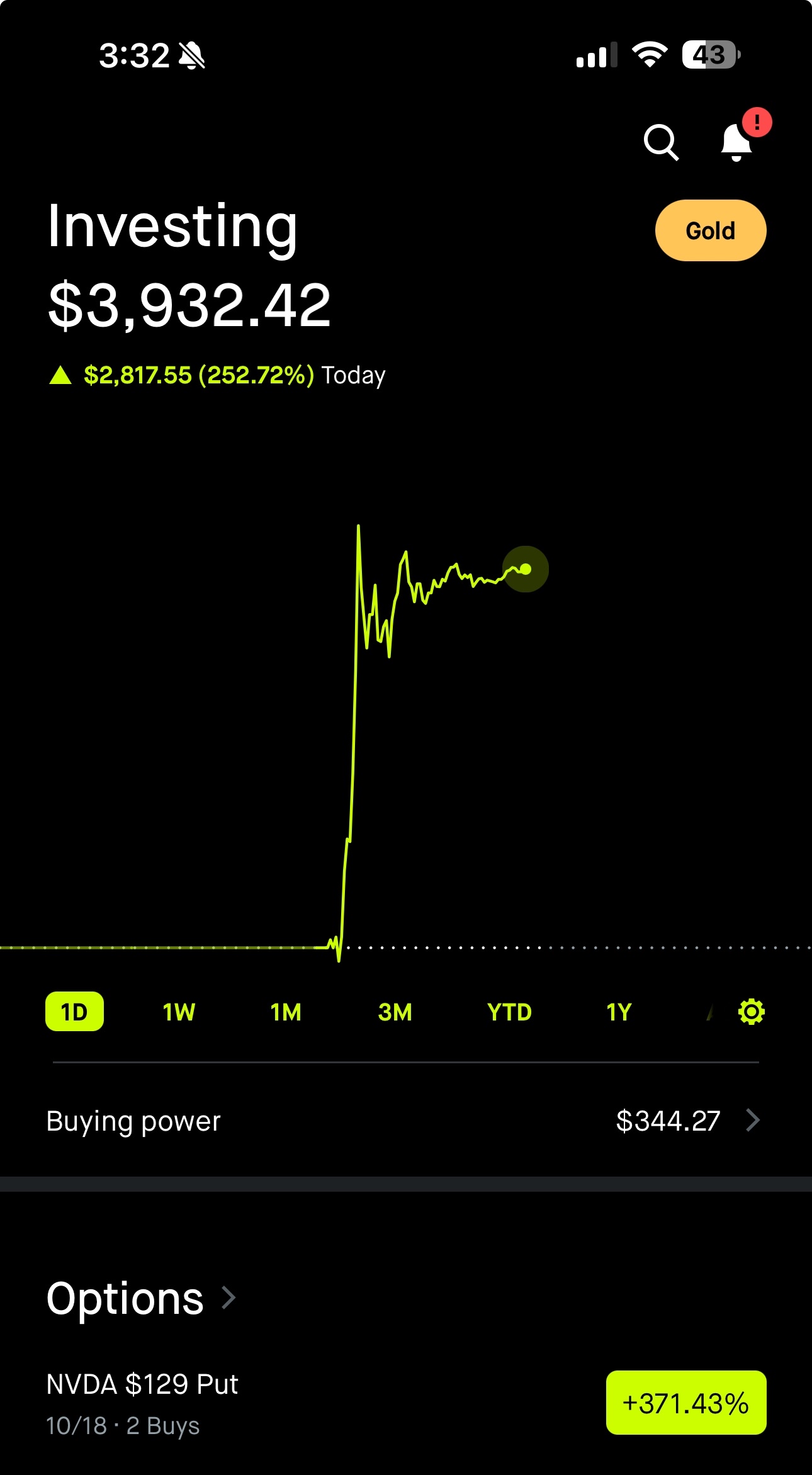Tap the +371.43% return badge

pyautogui.click(x=685, y=1403)
